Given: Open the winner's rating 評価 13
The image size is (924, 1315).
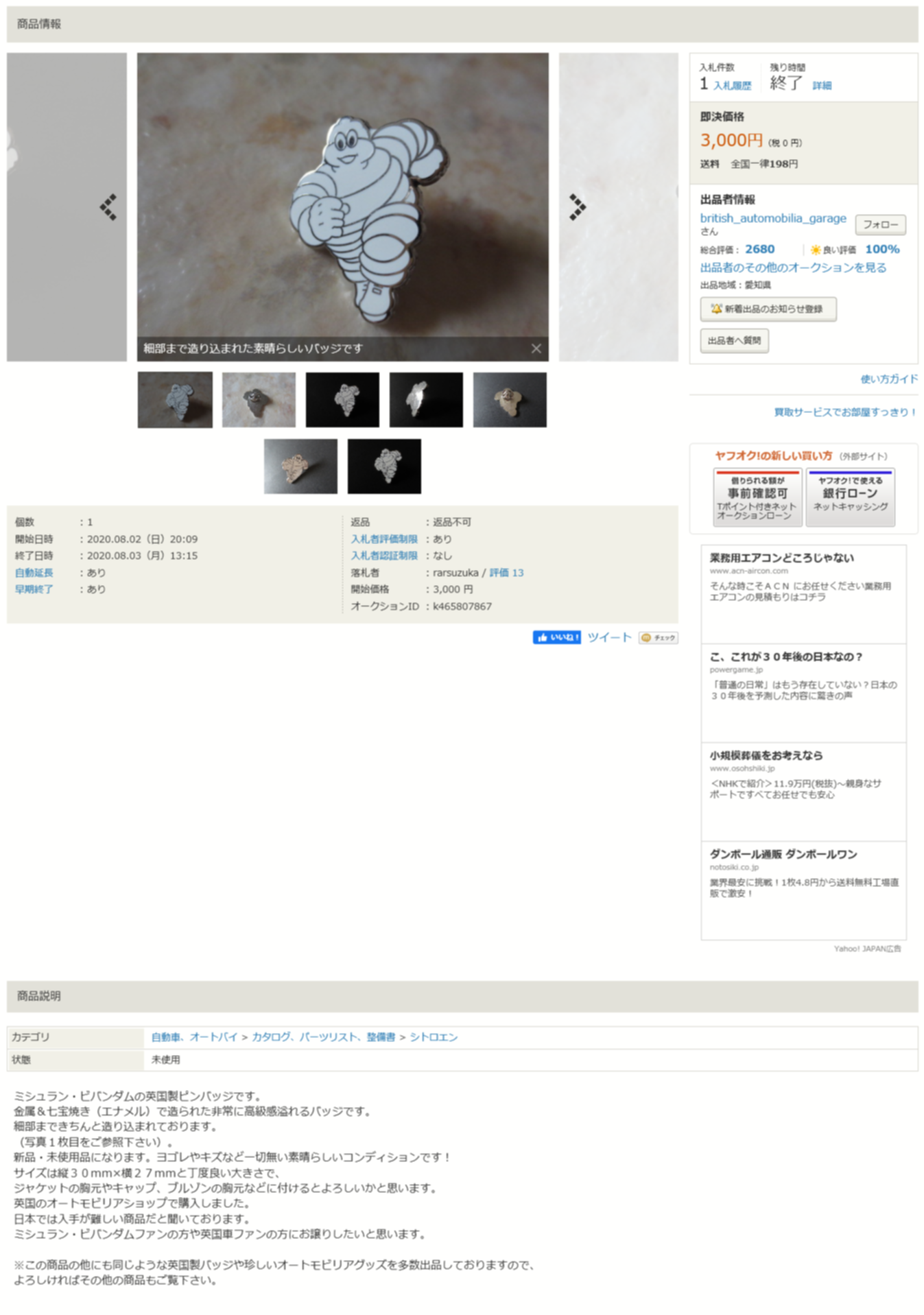Looking at the screenshot, I should pyautogui.click(x=506, y=572).
